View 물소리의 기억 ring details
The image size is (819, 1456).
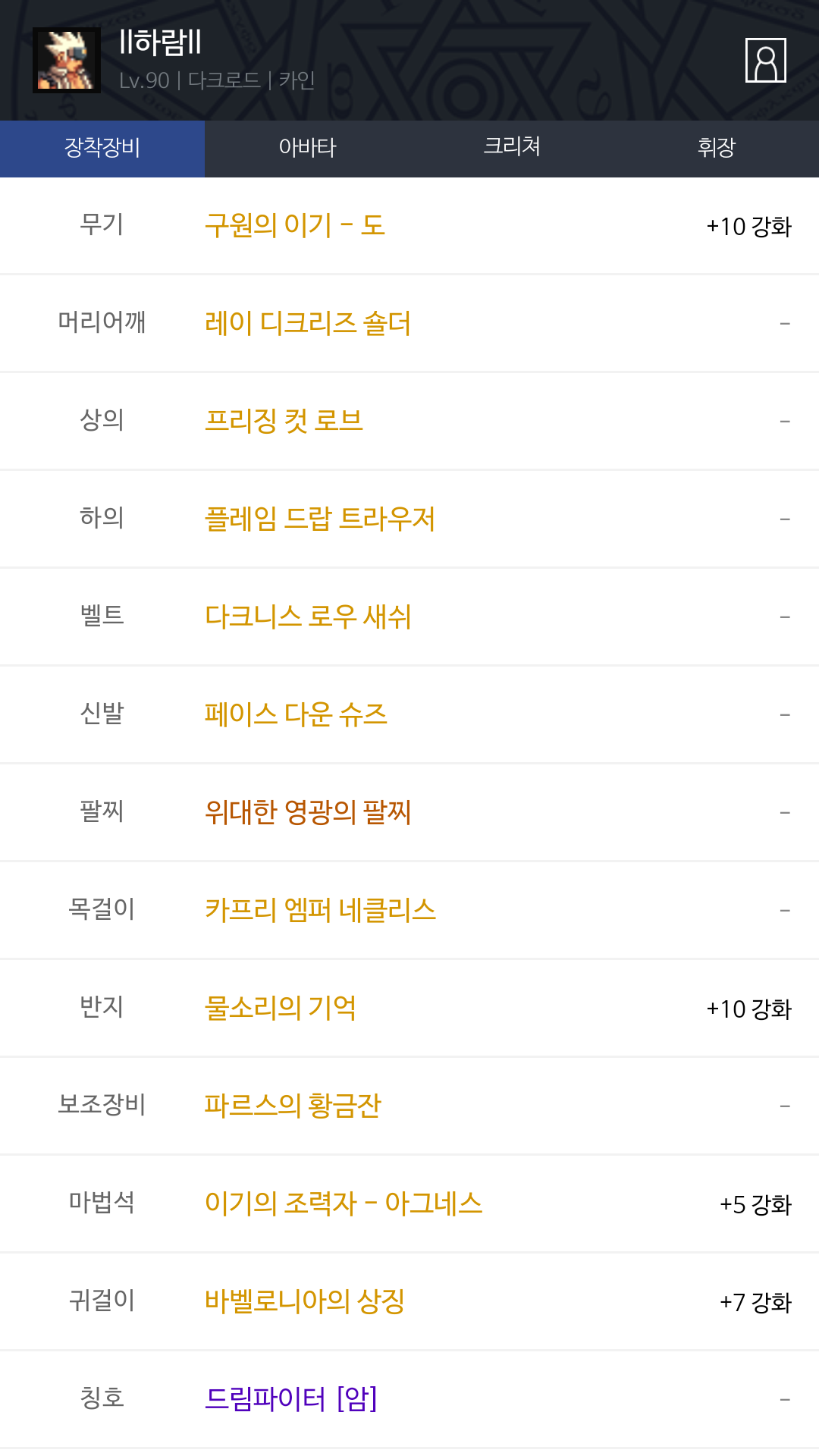[x=280, y=1008]
